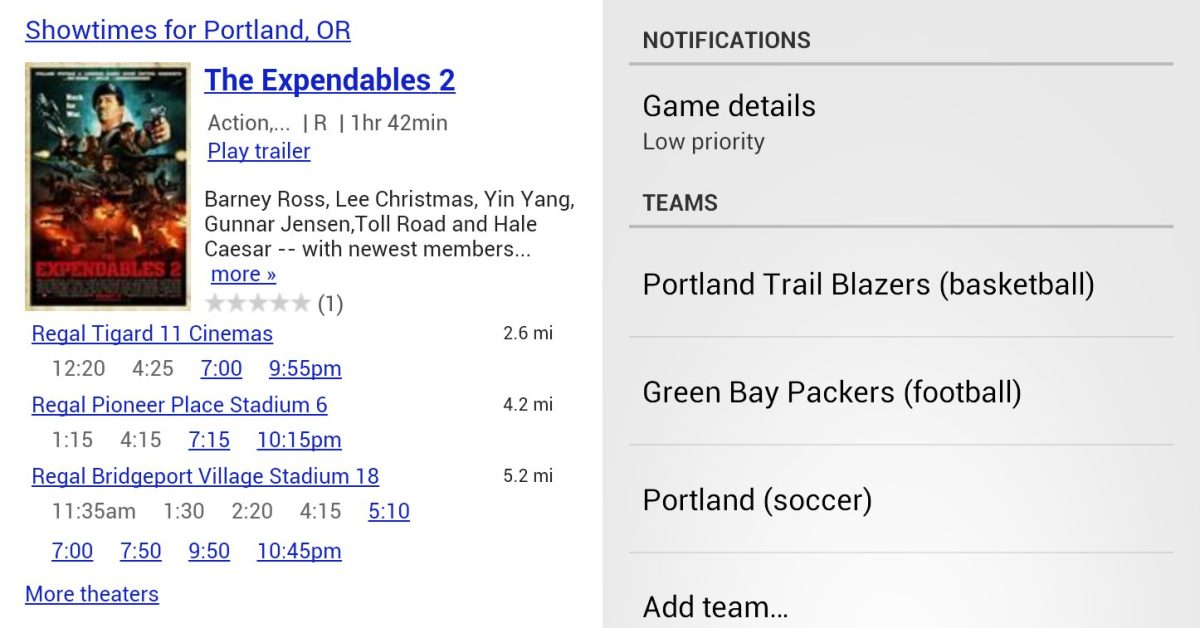The image size is (1200, 628).
Task: Tap The Expendables 2 poster
Action: [107, 187]
